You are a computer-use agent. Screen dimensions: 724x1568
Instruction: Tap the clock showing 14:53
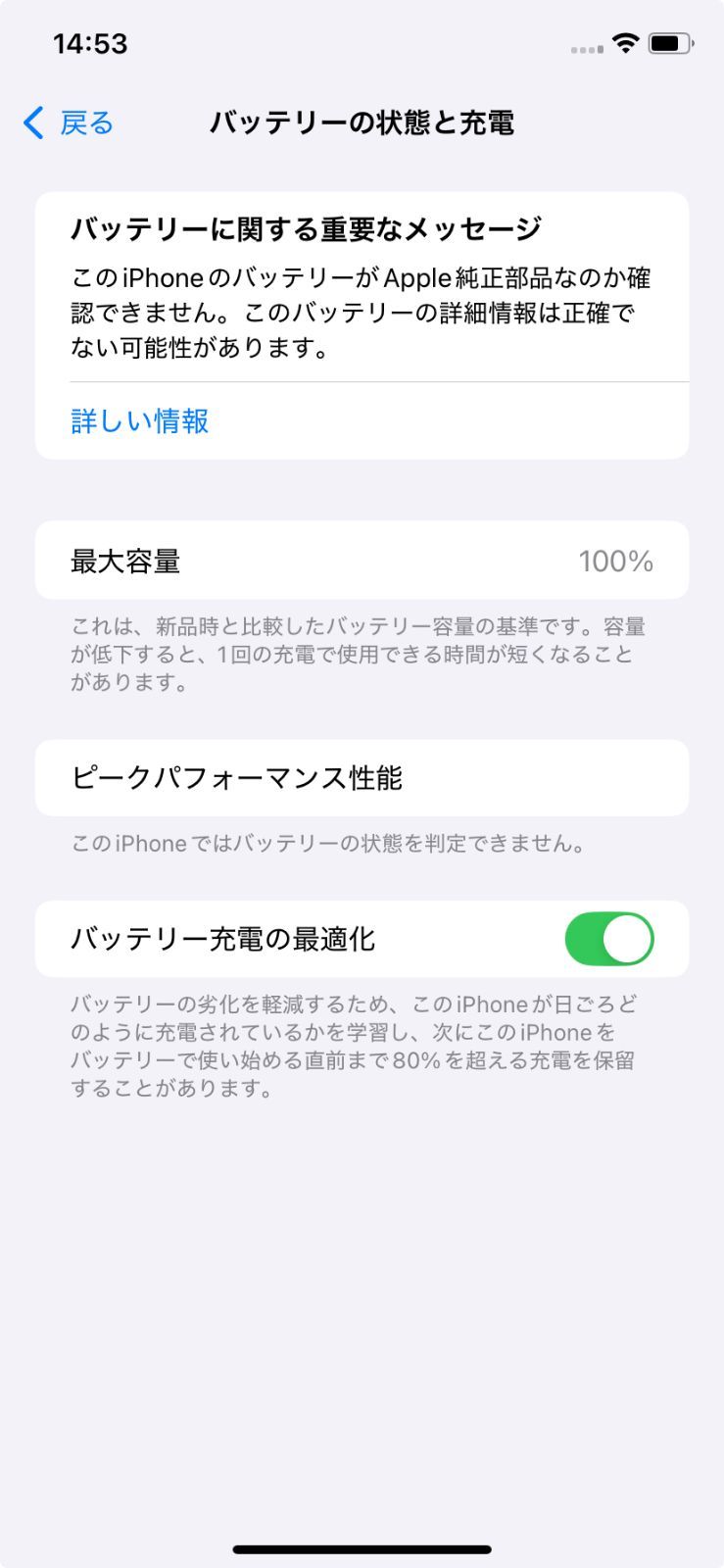point(90,43)
